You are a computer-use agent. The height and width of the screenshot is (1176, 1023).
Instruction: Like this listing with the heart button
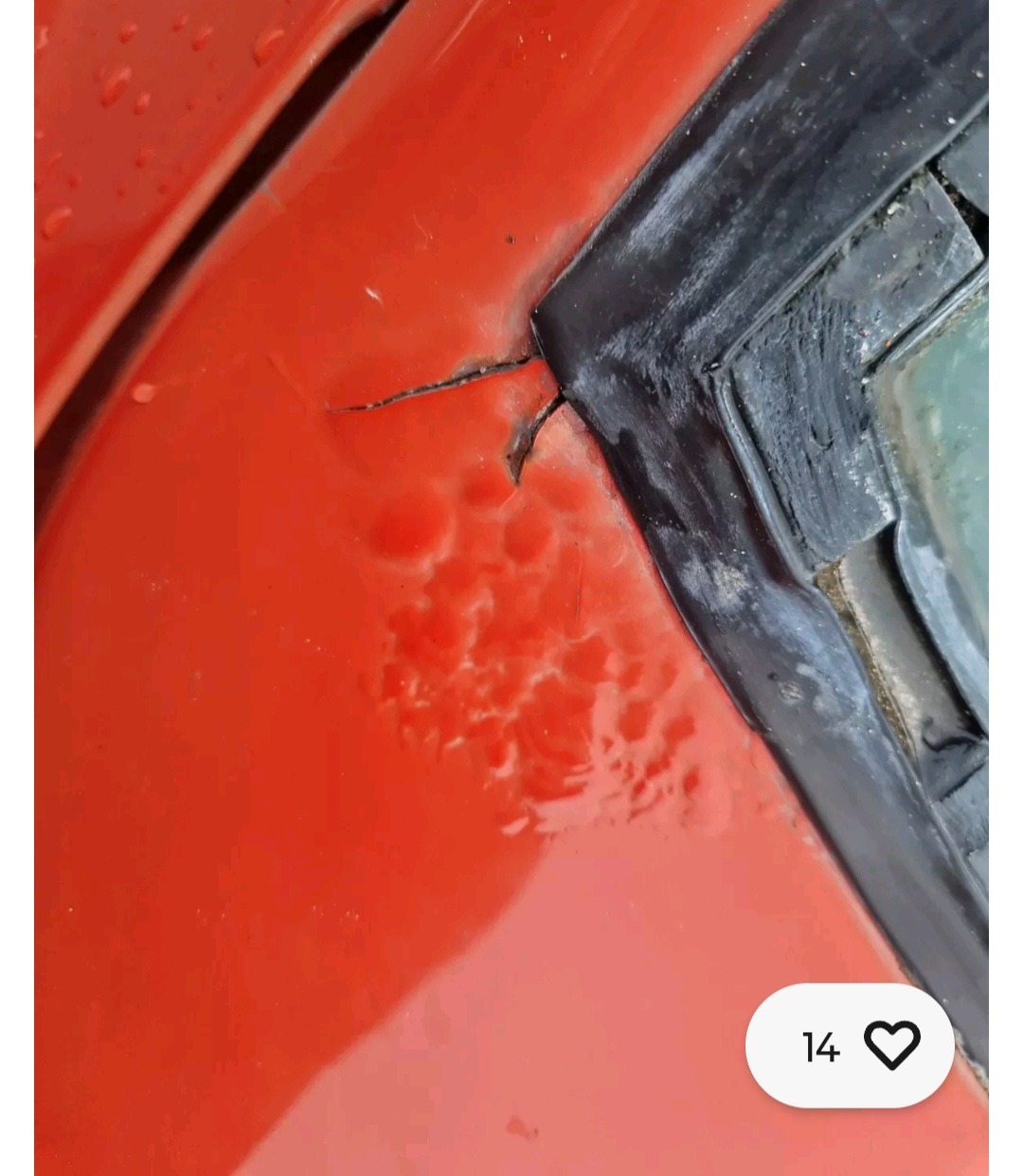pyautogui.click(x=891, y=1045)
